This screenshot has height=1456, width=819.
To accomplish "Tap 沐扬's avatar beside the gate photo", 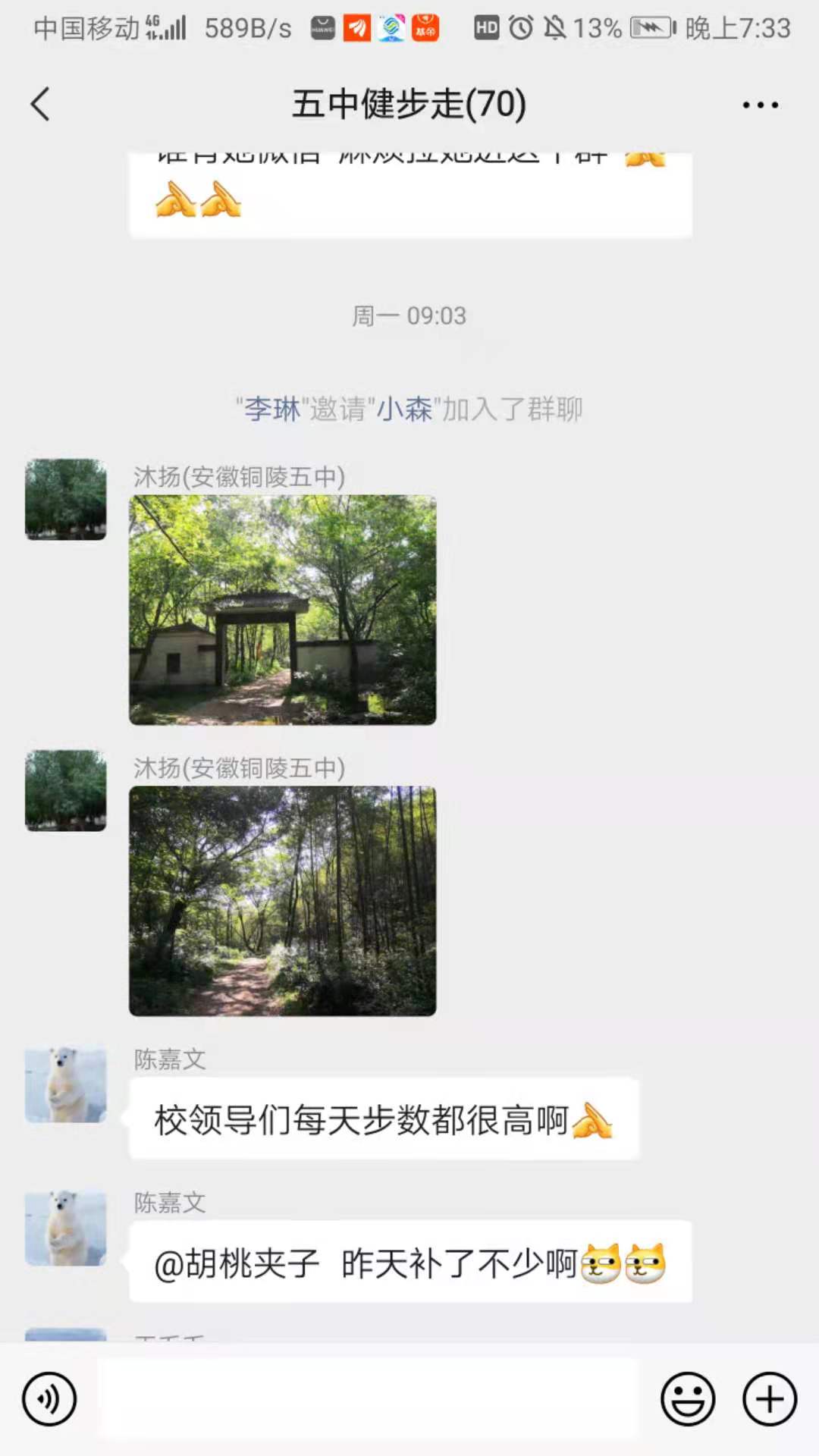I will [x=66, y=499].
